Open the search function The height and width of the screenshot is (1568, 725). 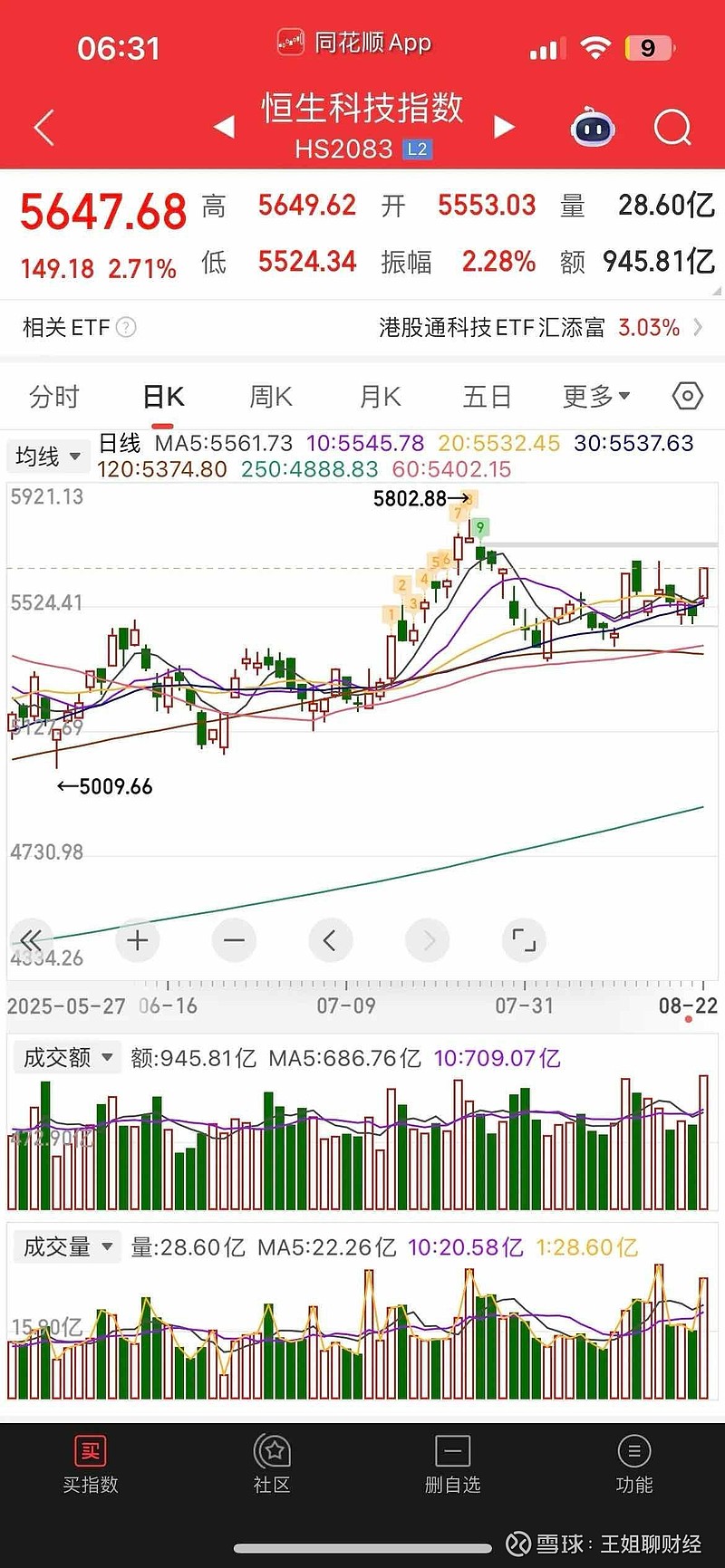coord(672,128)
